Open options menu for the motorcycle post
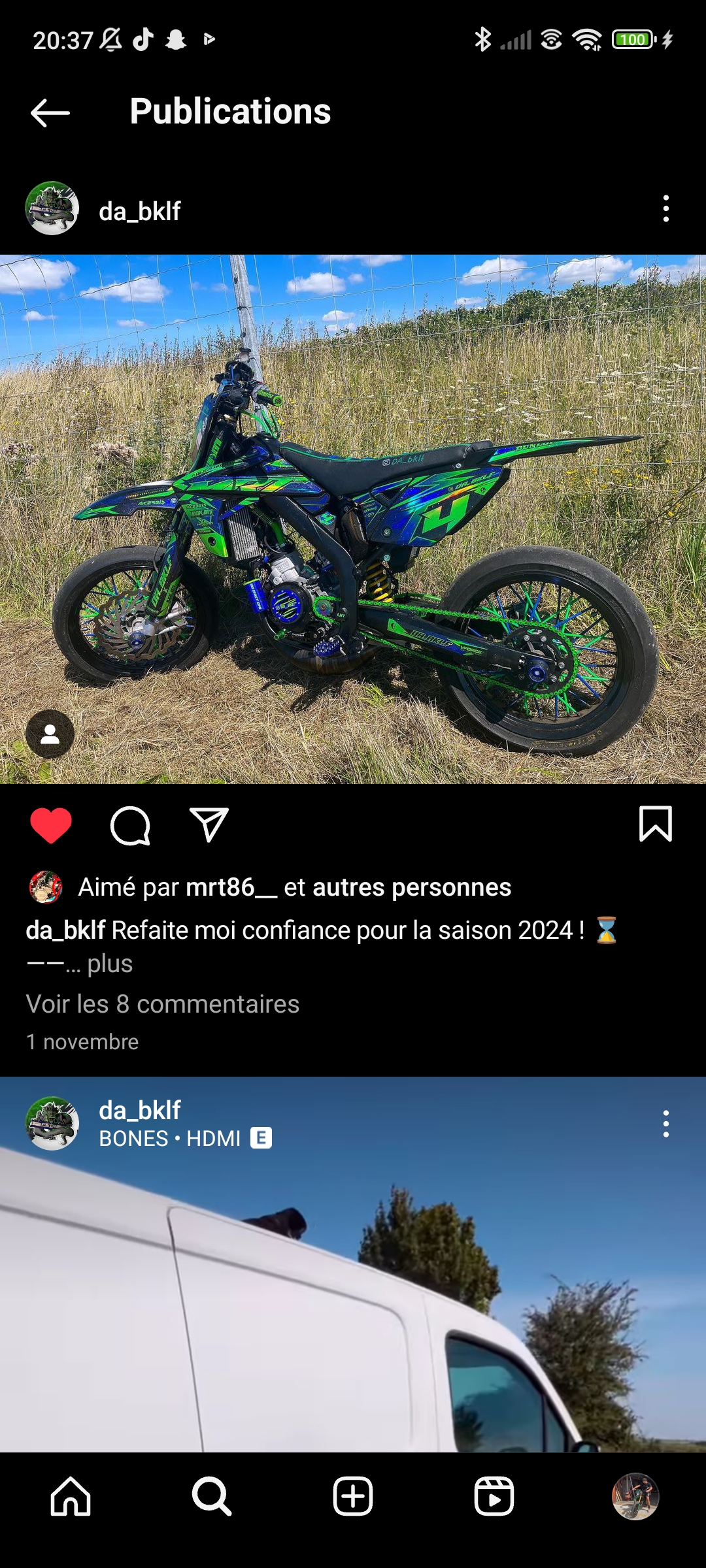The image size is (706, 1568). click(x=665, y=209)
